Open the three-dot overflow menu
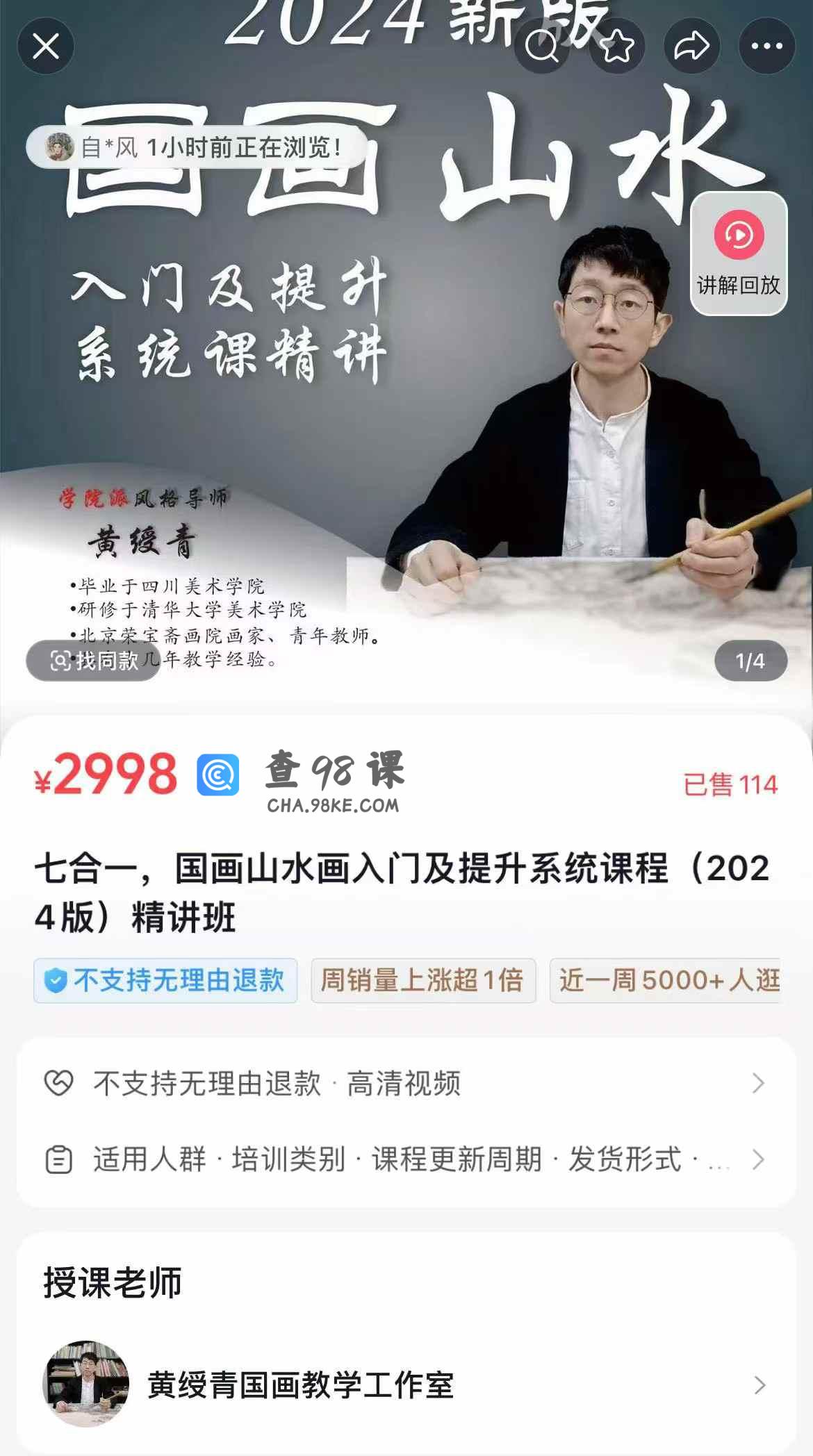 coord(766,47)
